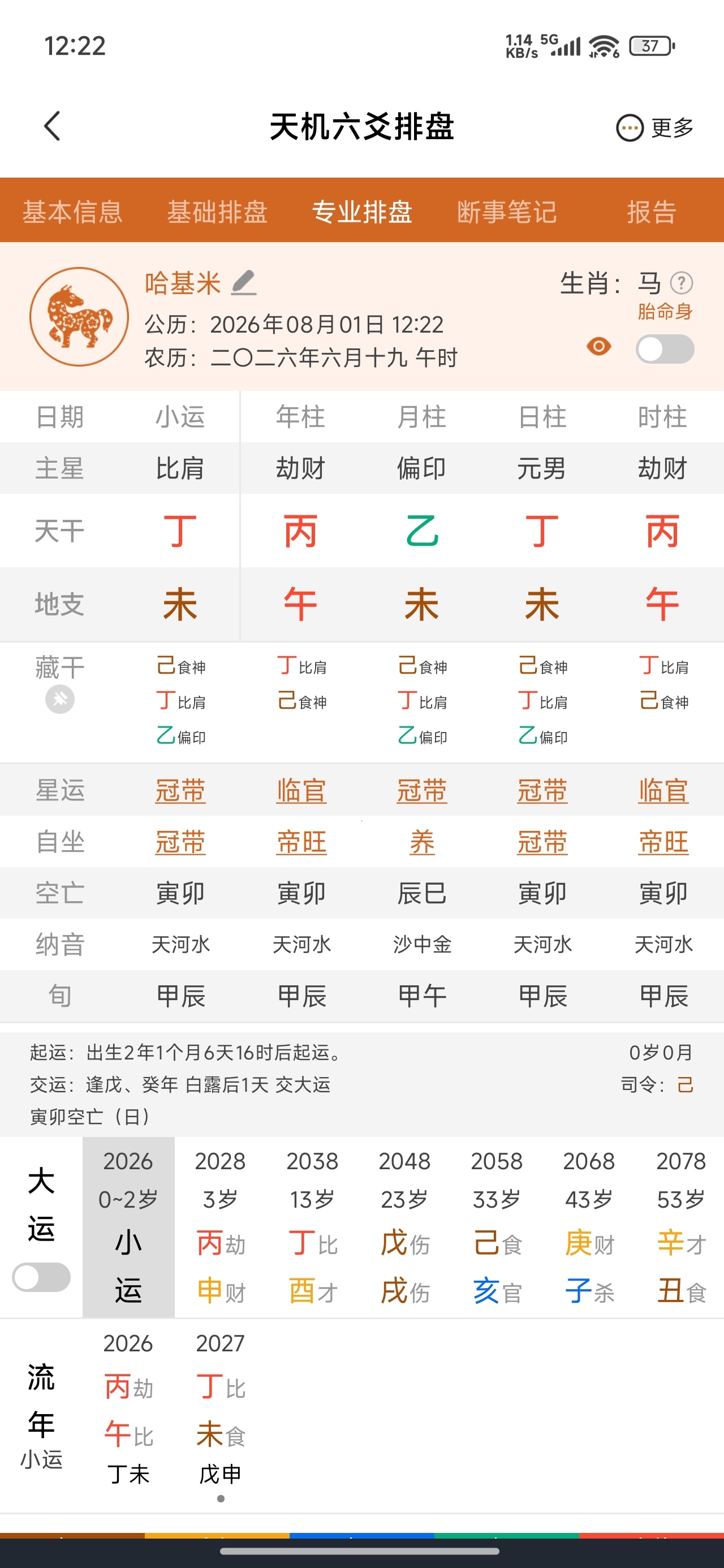Toggle the switch under 大运

click(41, 1277)
